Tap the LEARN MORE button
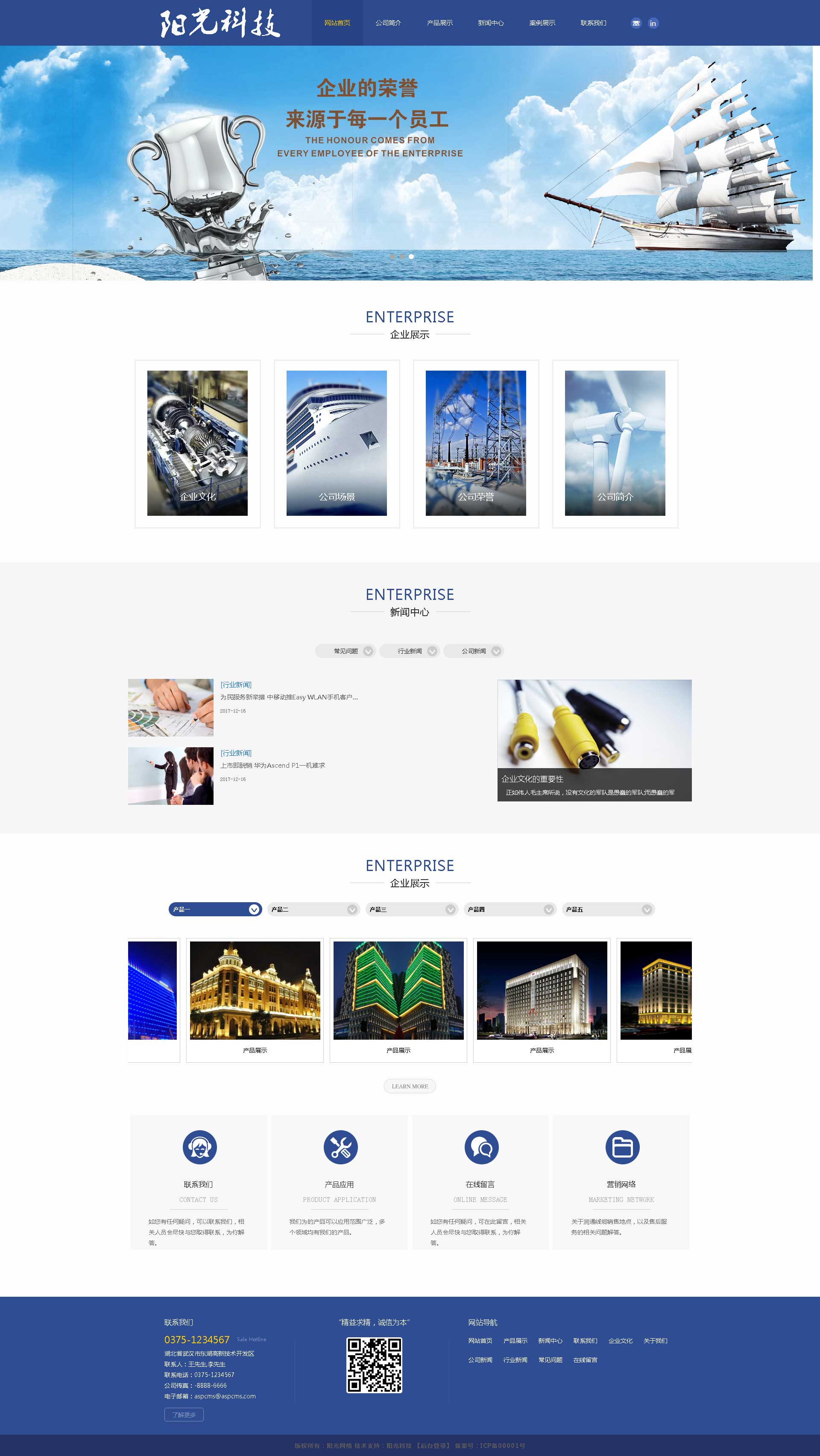Image resolution: width=820 pixels, height=1456 pixels. pyautogui.click(x=410, y=1086)
